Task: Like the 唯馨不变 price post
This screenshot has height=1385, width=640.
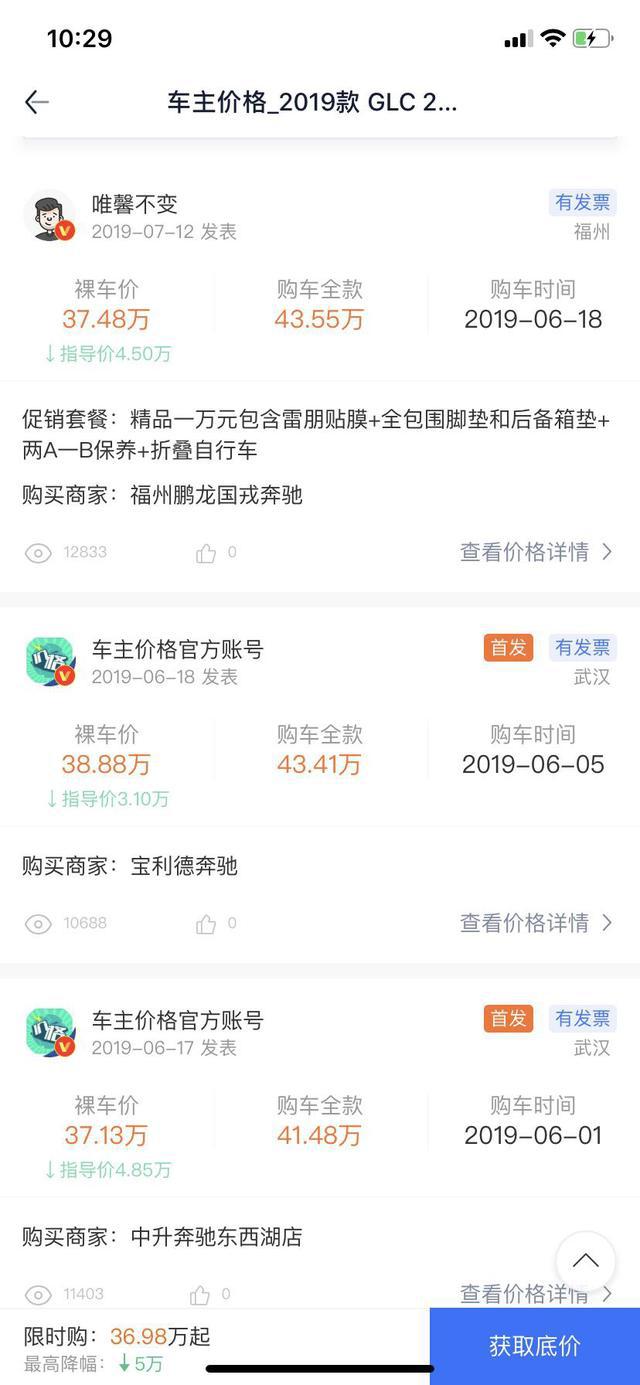Action: tap(206, 553)
